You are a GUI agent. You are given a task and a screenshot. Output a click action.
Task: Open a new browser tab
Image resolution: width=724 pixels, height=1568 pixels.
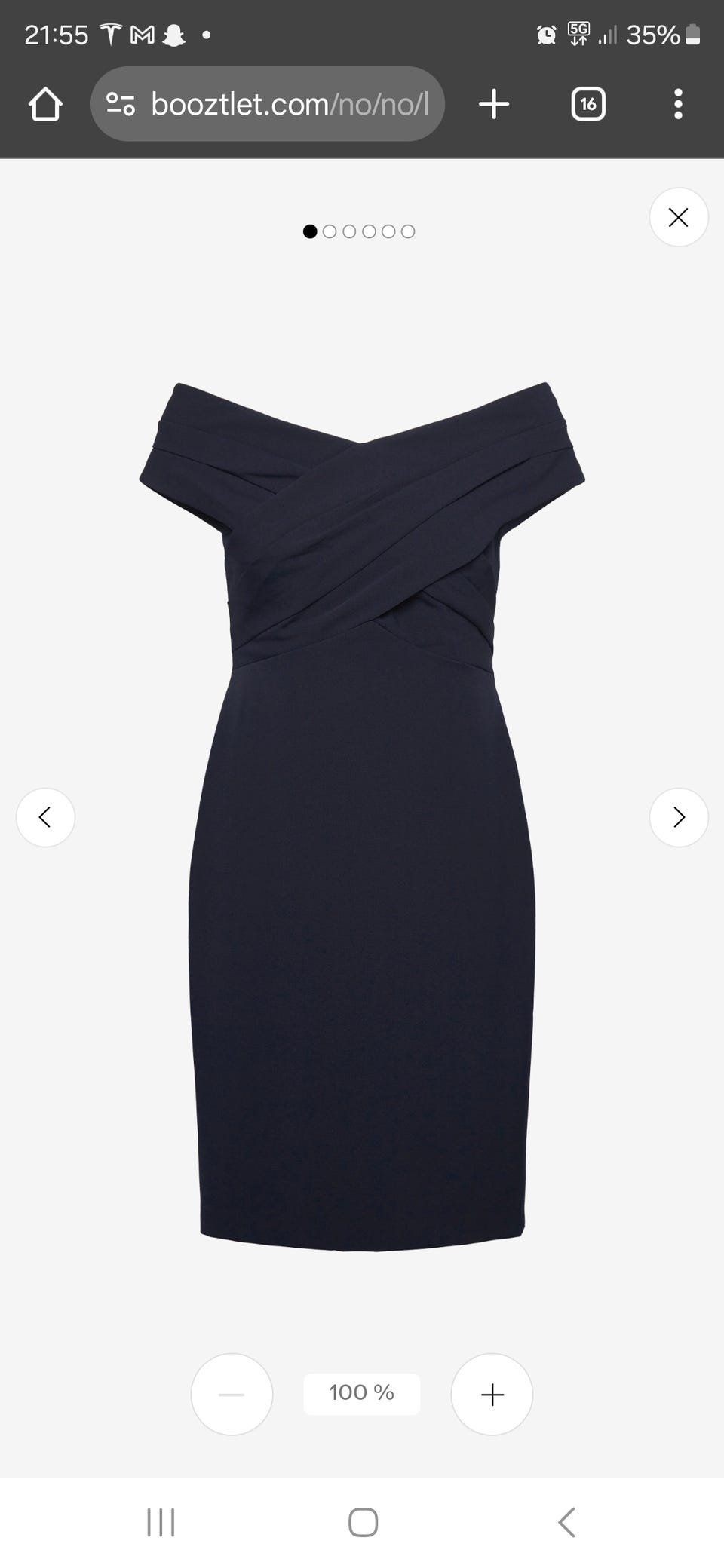[494, 104]
